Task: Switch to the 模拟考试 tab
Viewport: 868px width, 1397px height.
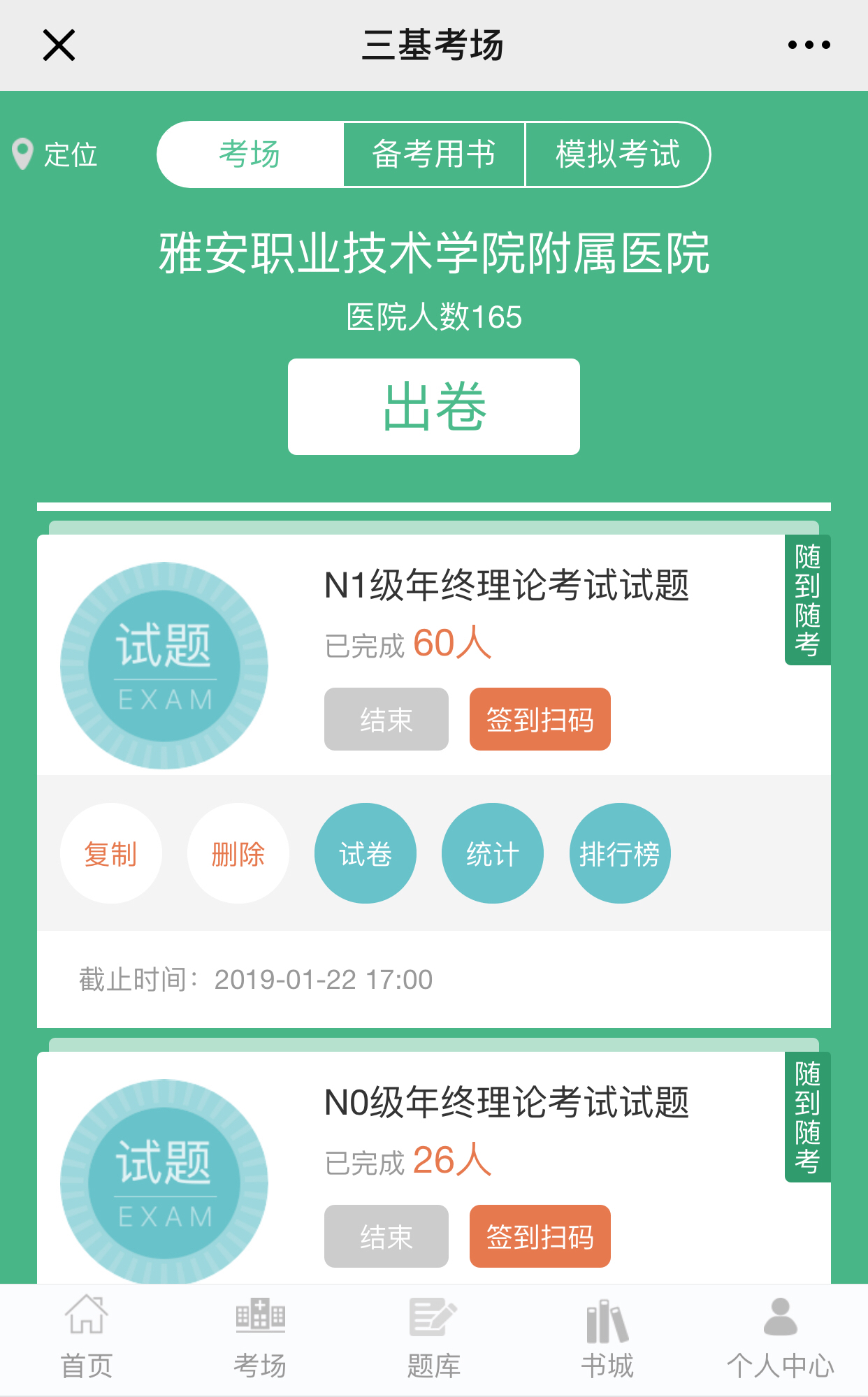Action: click(x=617, y=154)
